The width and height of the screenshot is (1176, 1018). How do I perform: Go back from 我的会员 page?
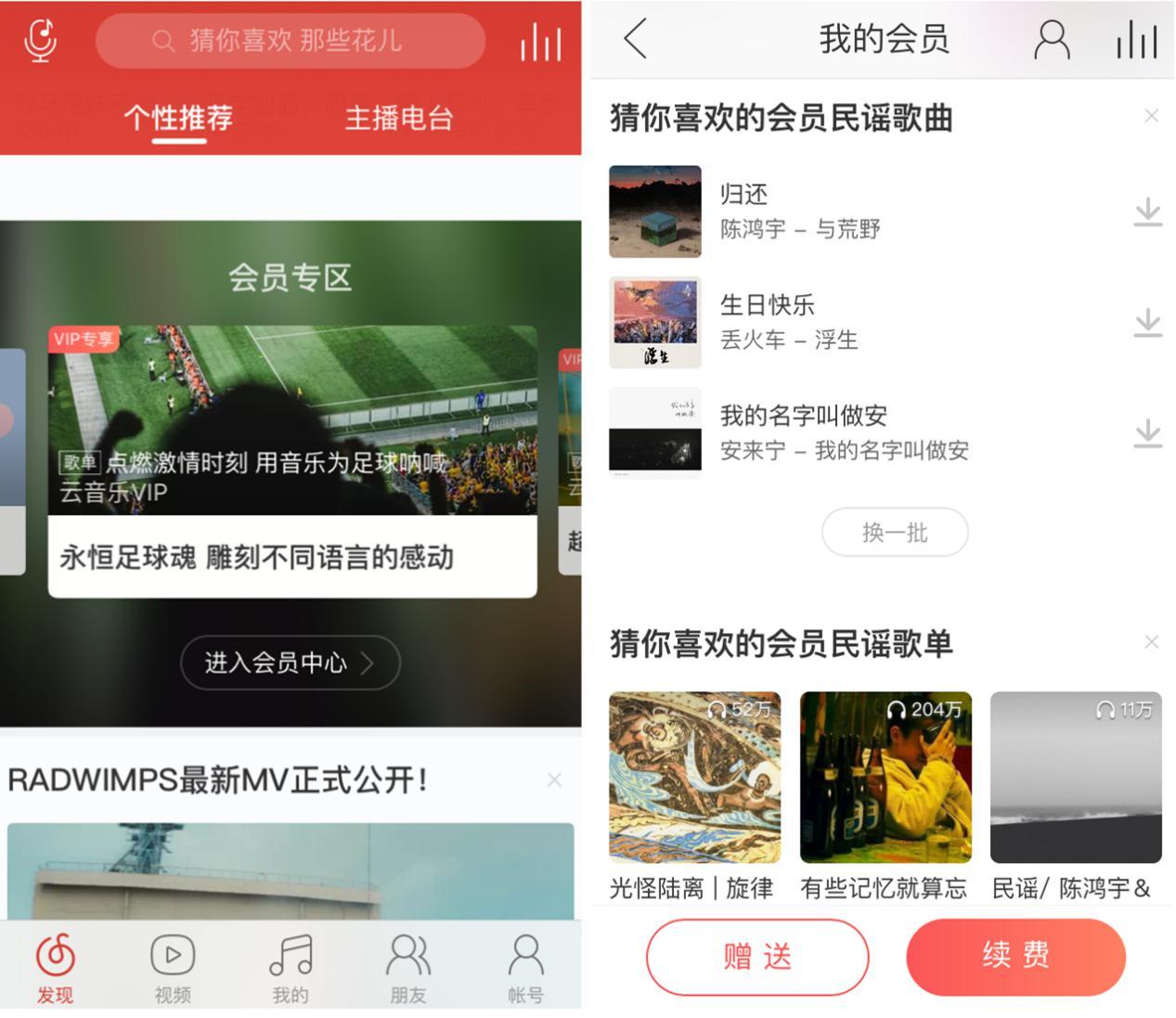point(636,40)
